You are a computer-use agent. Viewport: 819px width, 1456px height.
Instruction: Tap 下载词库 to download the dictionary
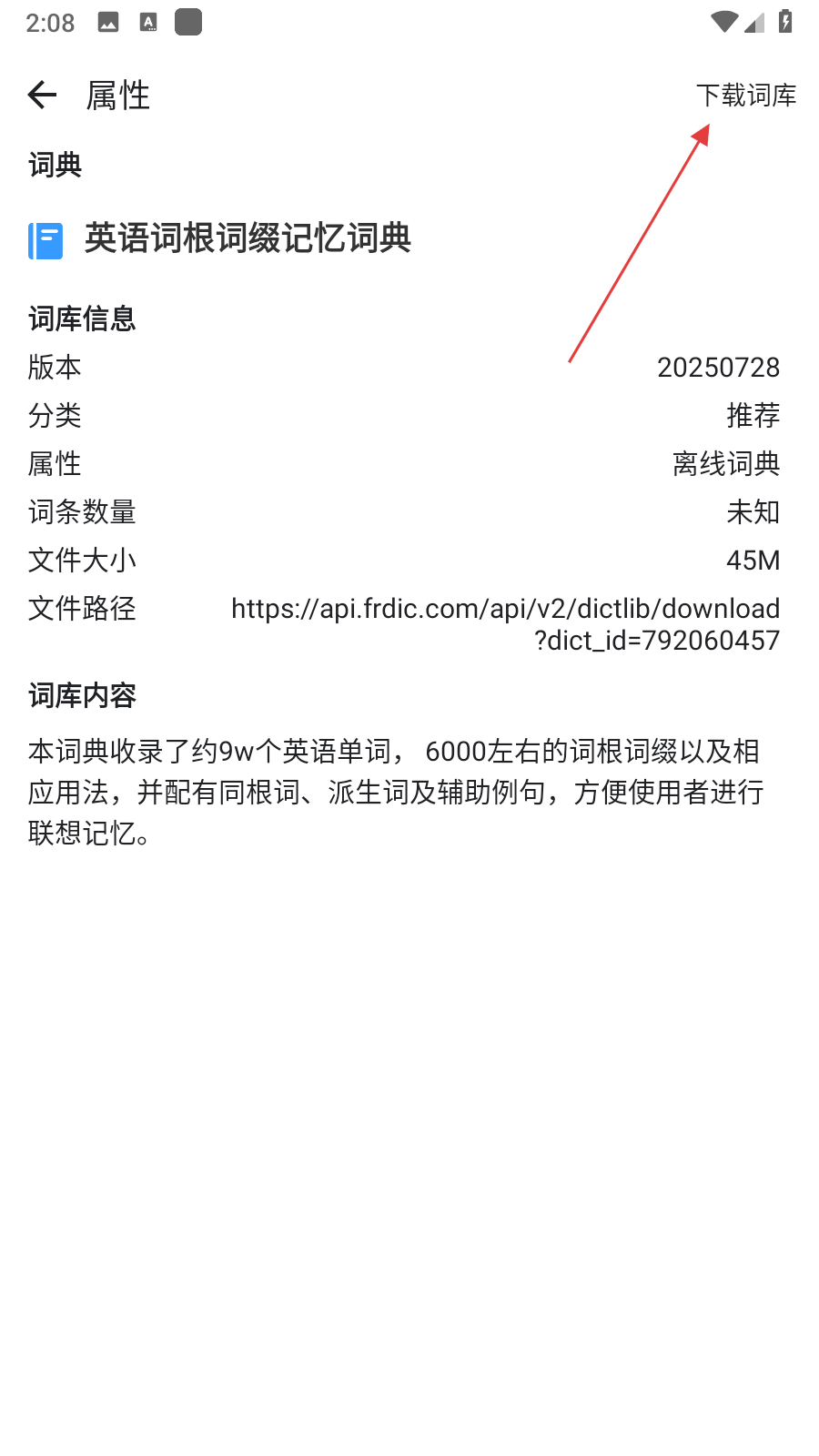pyautogui.click(x=745, y=95)
